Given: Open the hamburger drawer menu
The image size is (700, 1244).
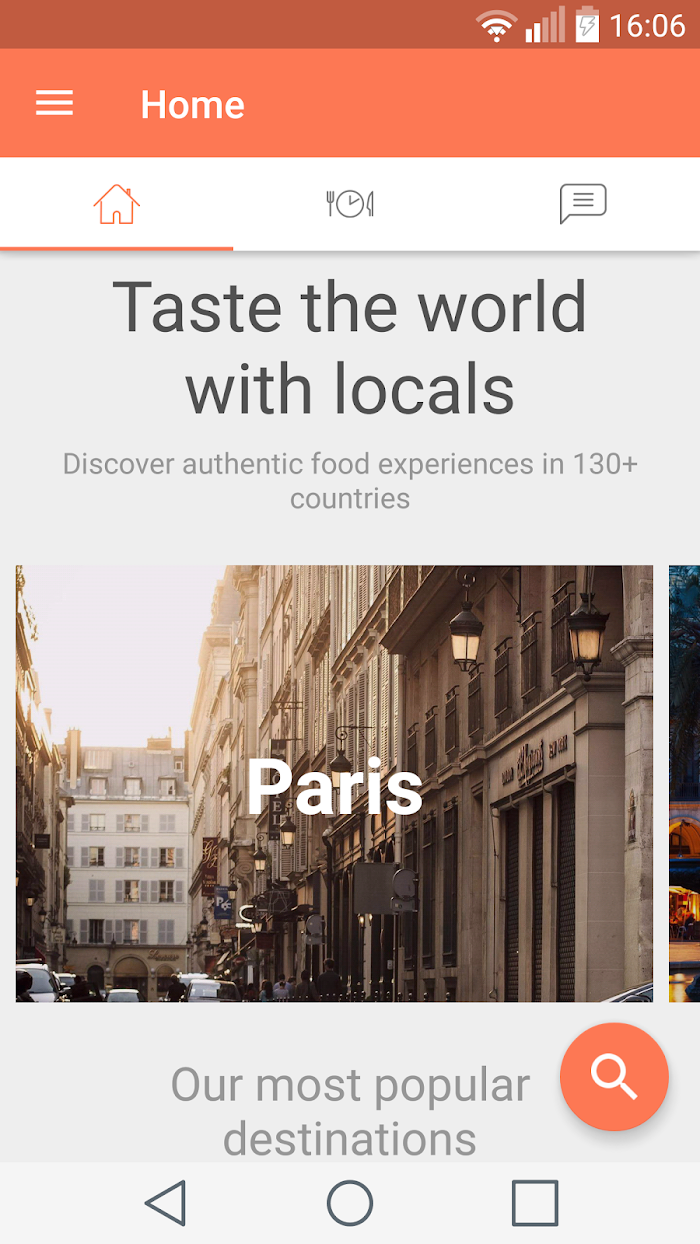Looking at the screenshot, I should [54, 103].
